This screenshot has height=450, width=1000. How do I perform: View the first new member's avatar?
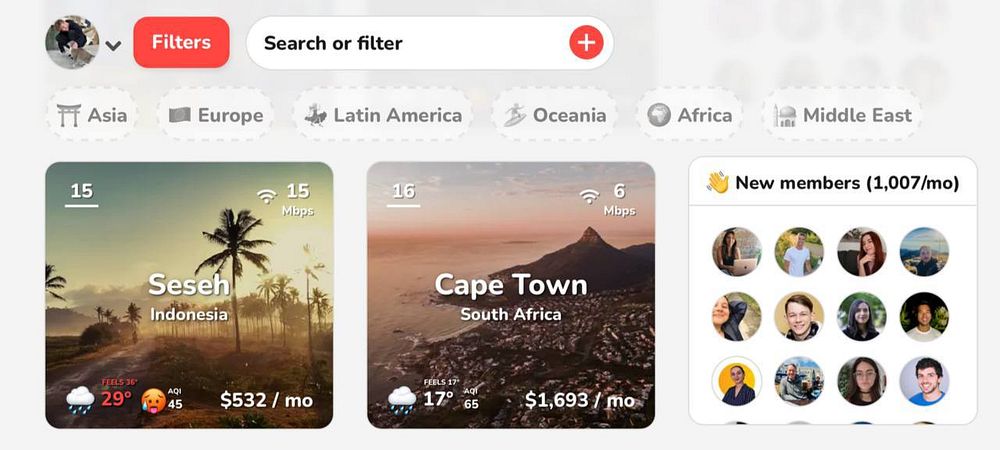click(737, 252)
